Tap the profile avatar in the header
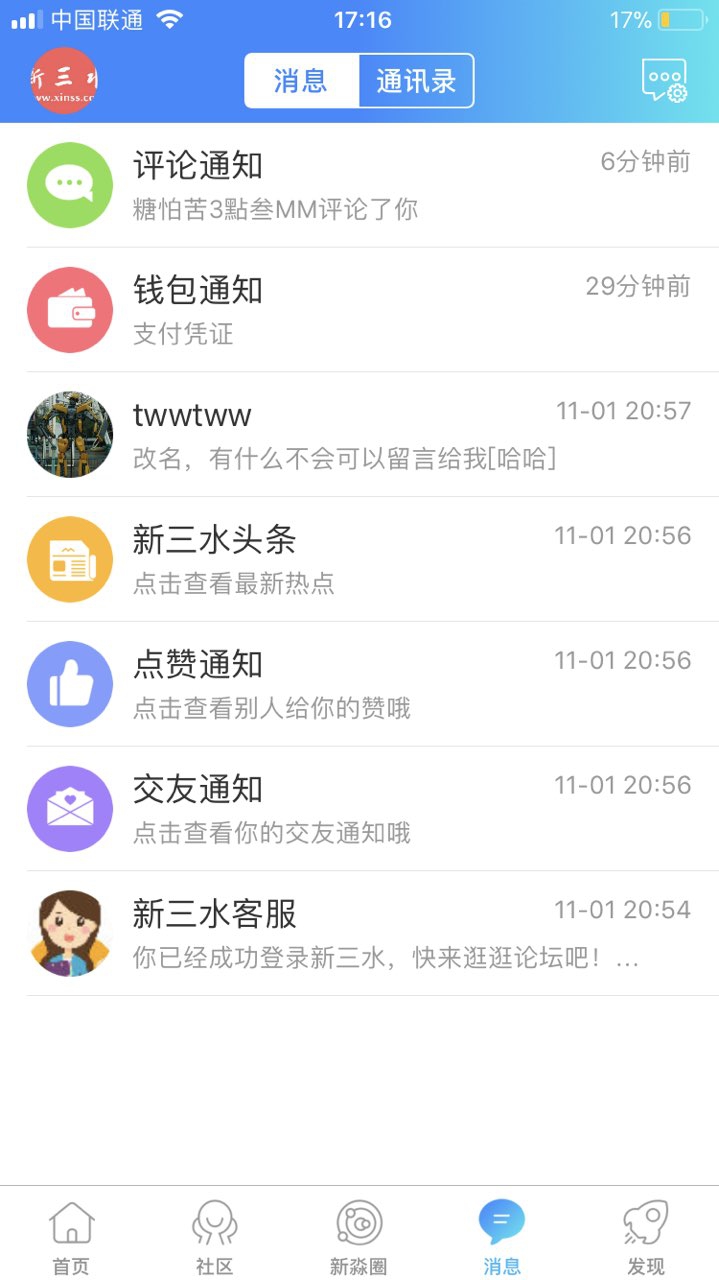Viewport: 719px width, 1280px height. click(x=63, y=81)
